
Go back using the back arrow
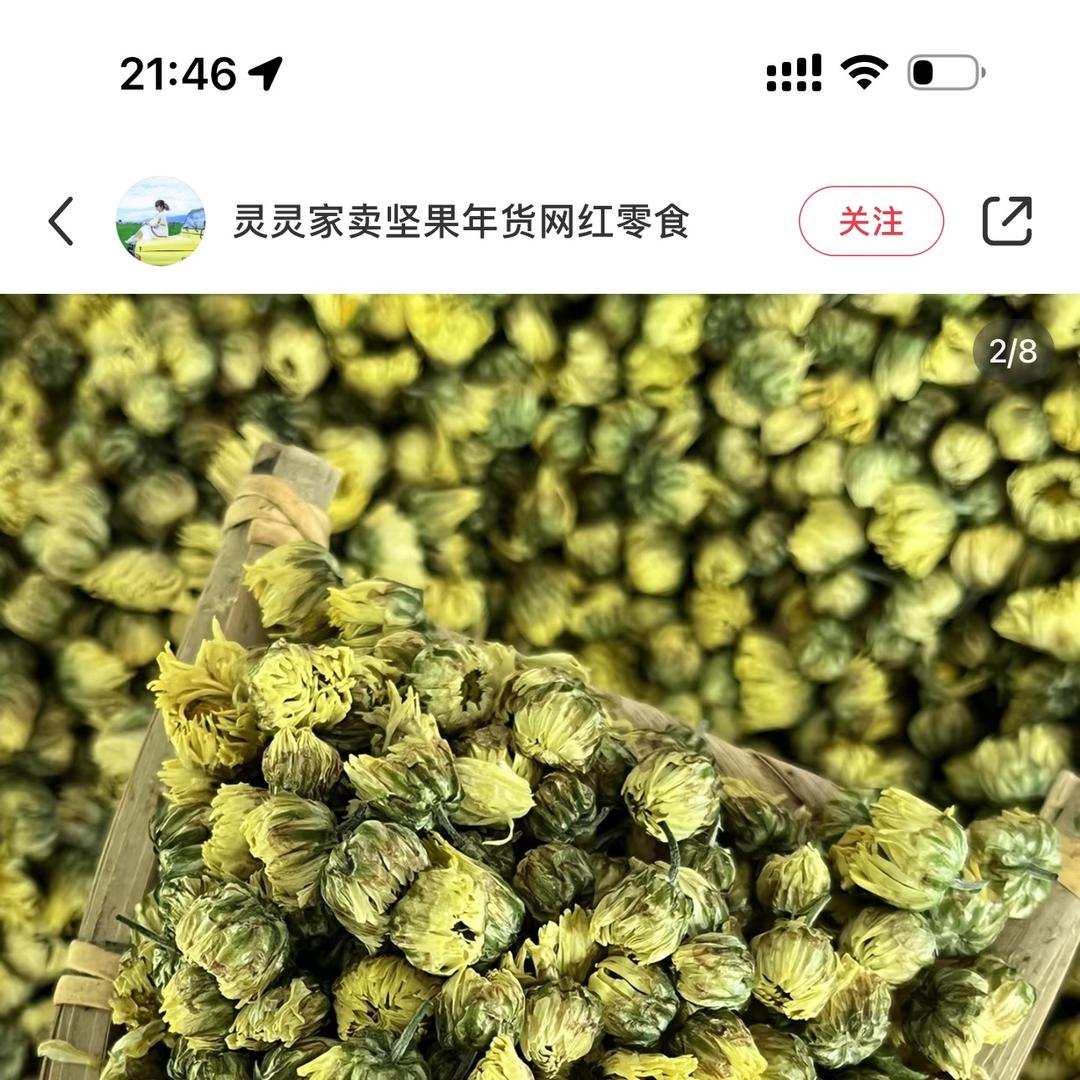point(61,221)
